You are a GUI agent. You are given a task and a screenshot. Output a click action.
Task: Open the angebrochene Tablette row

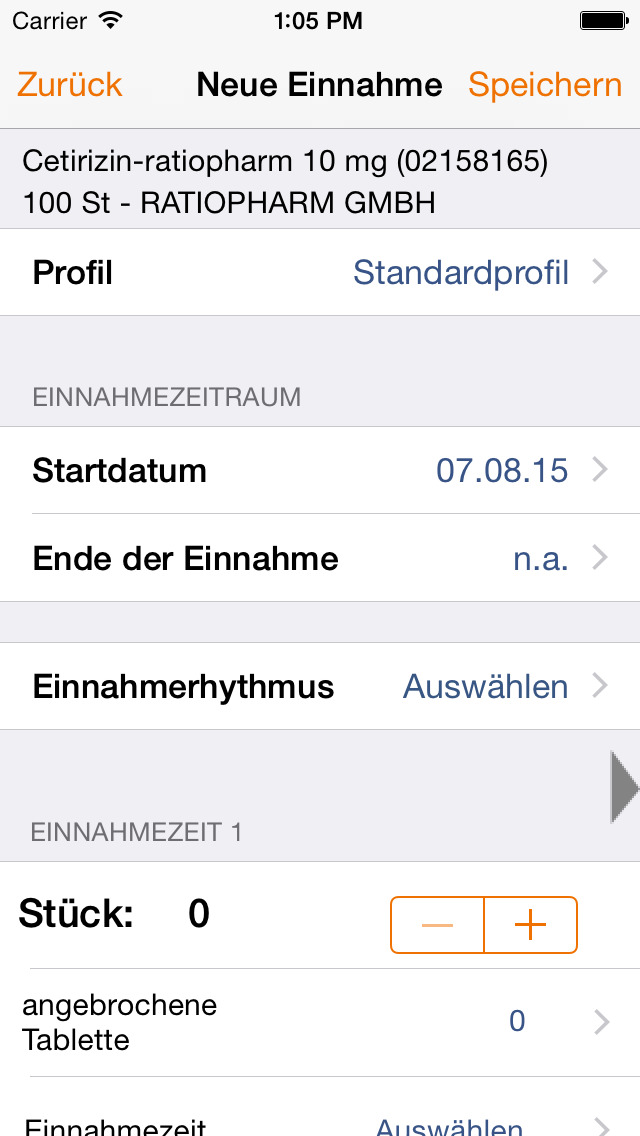pos(320,1022)
